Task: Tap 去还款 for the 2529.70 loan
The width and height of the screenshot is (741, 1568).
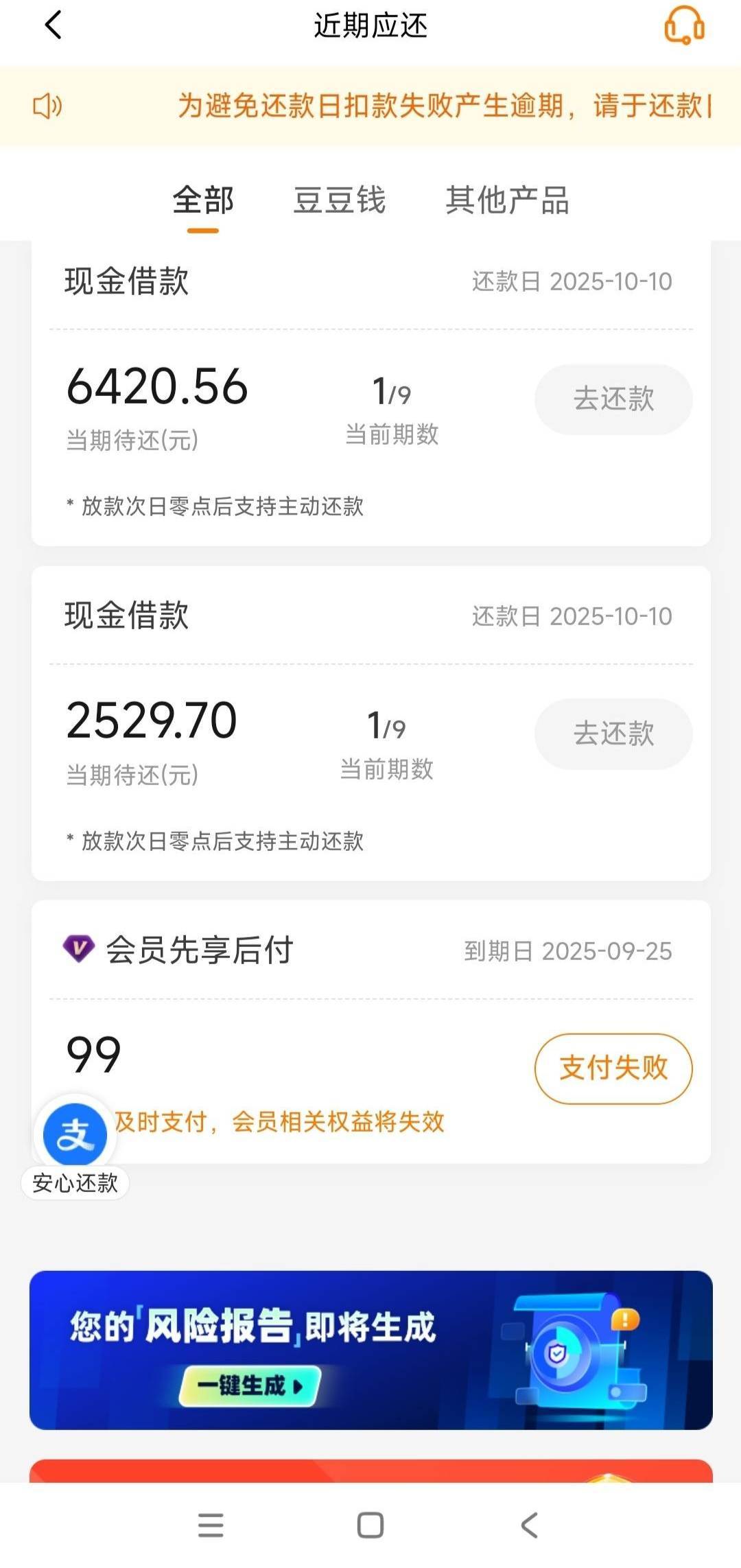Action: 613,734
